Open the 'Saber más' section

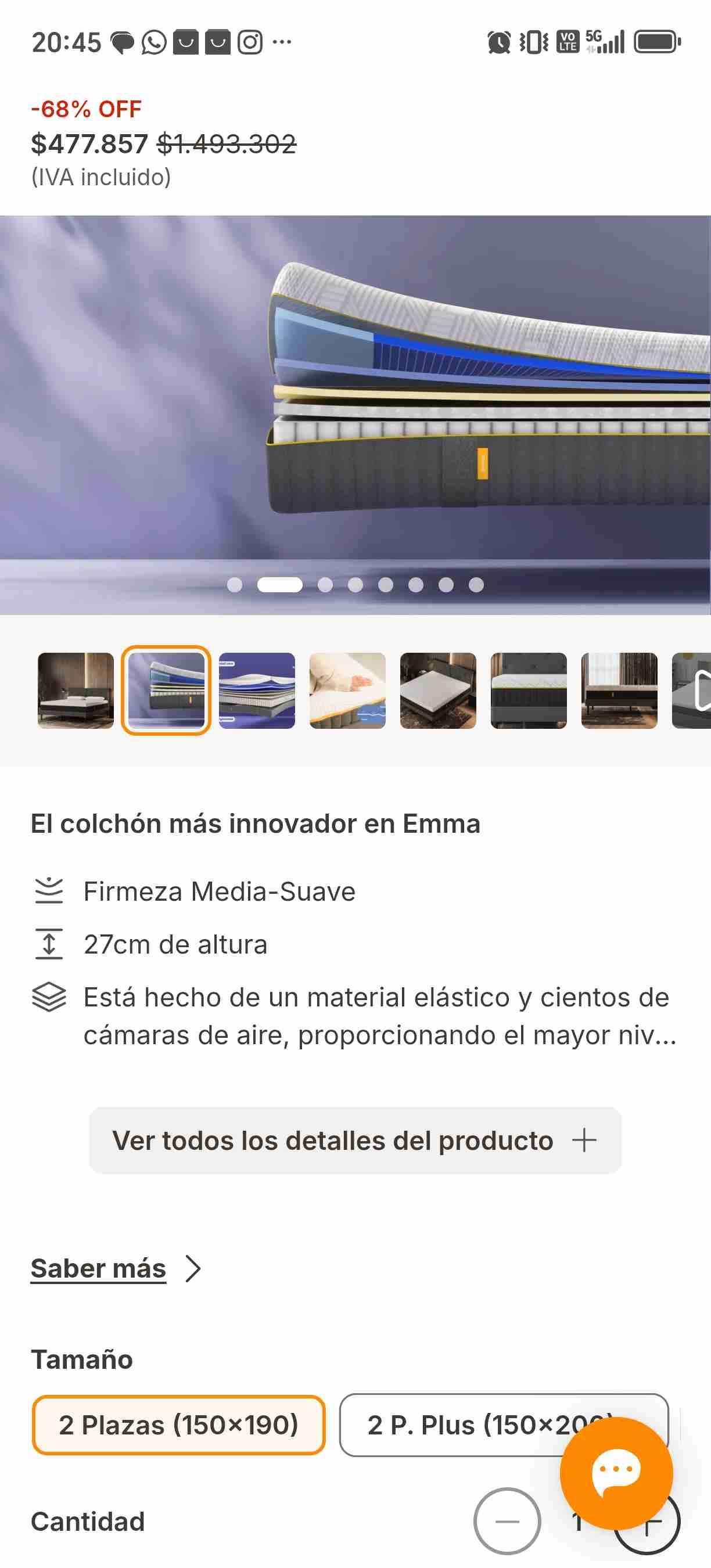point(98,1268)
